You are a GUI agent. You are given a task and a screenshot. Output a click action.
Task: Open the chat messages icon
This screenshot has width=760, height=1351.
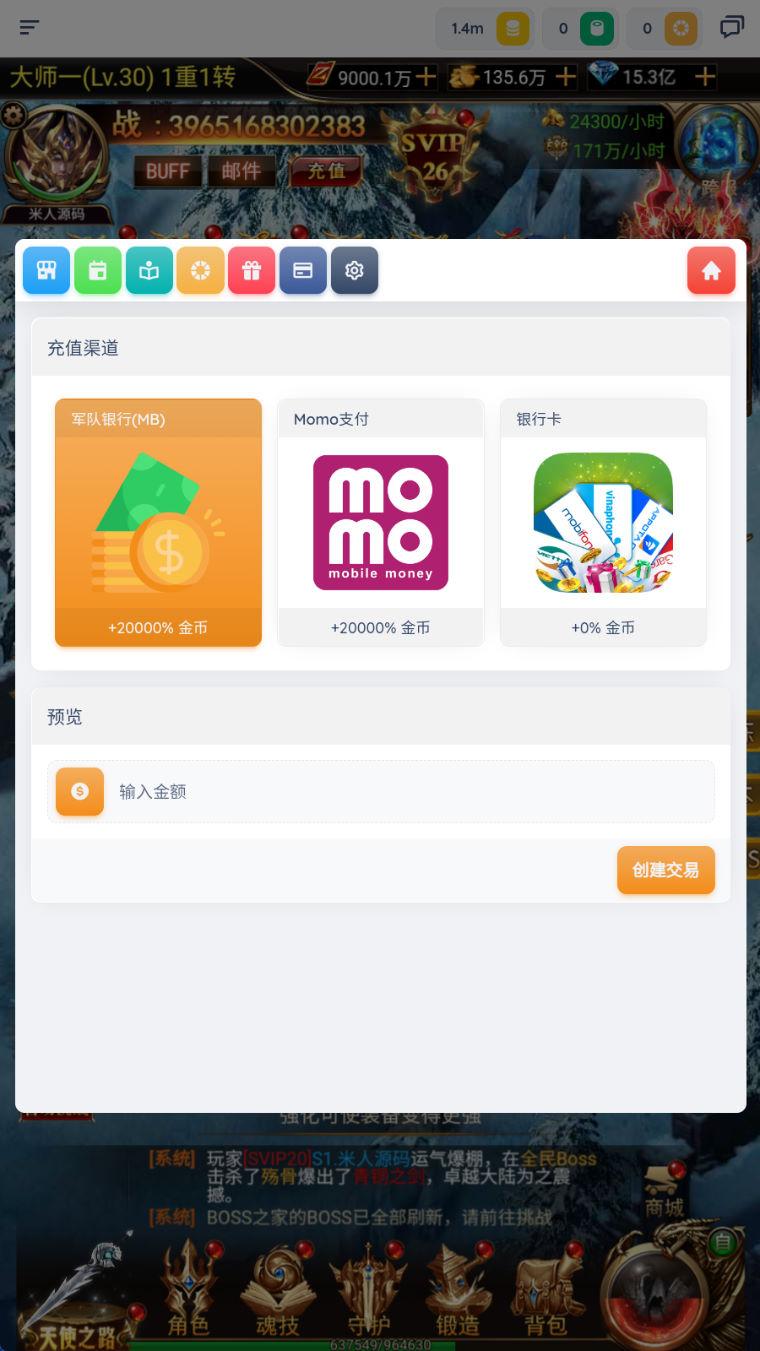(x=732, y=27)
